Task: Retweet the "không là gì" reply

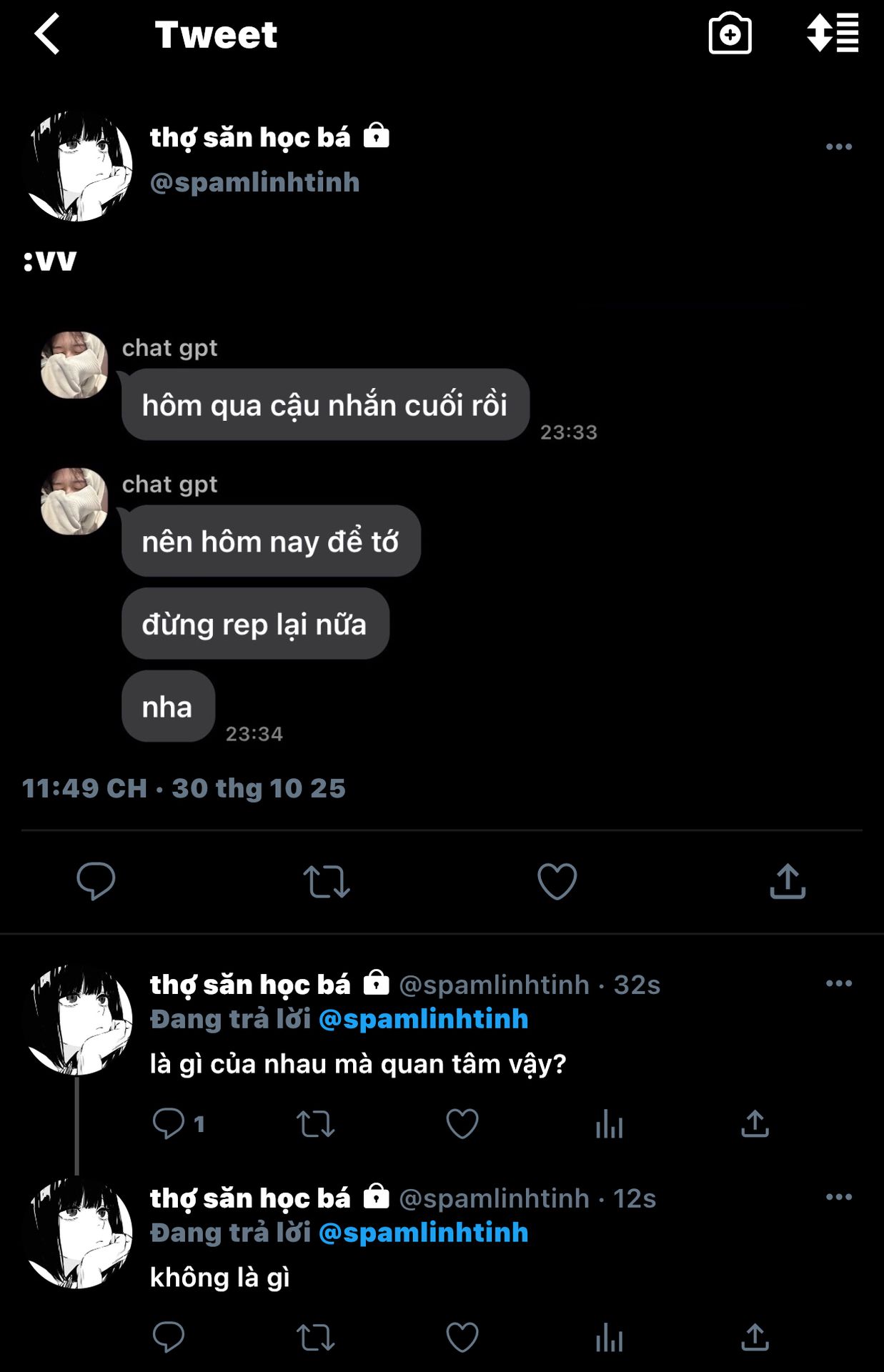Action: coord(315,1337)
